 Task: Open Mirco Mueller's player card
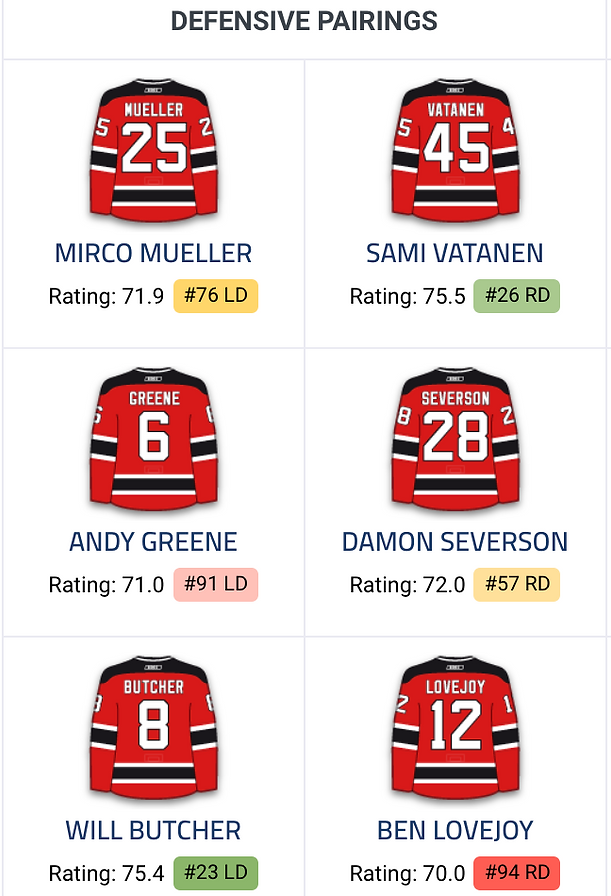(x=153, y=253)
